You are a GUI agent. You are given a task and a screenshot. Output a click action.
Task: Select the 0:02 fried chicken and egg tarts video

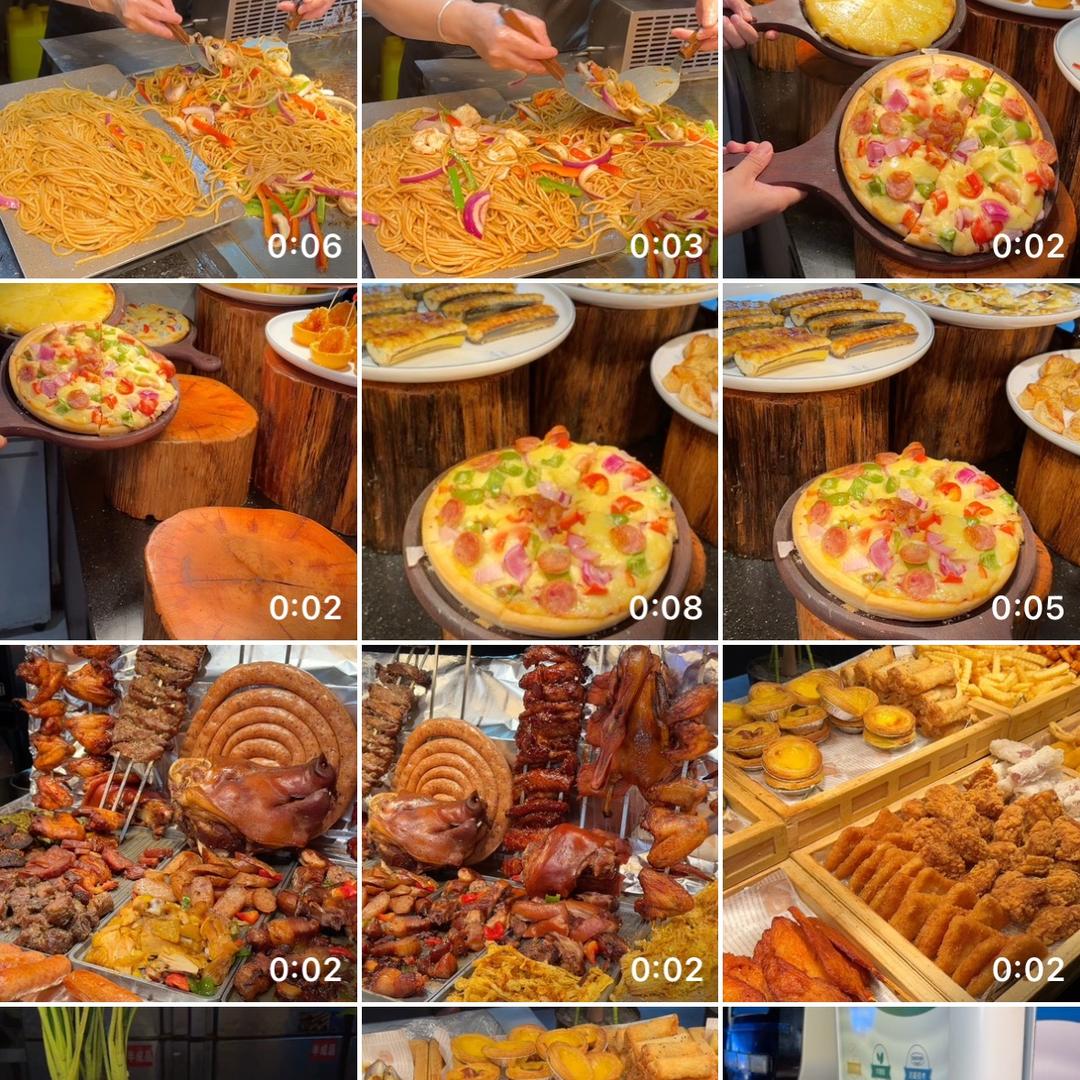click(901, 824)
